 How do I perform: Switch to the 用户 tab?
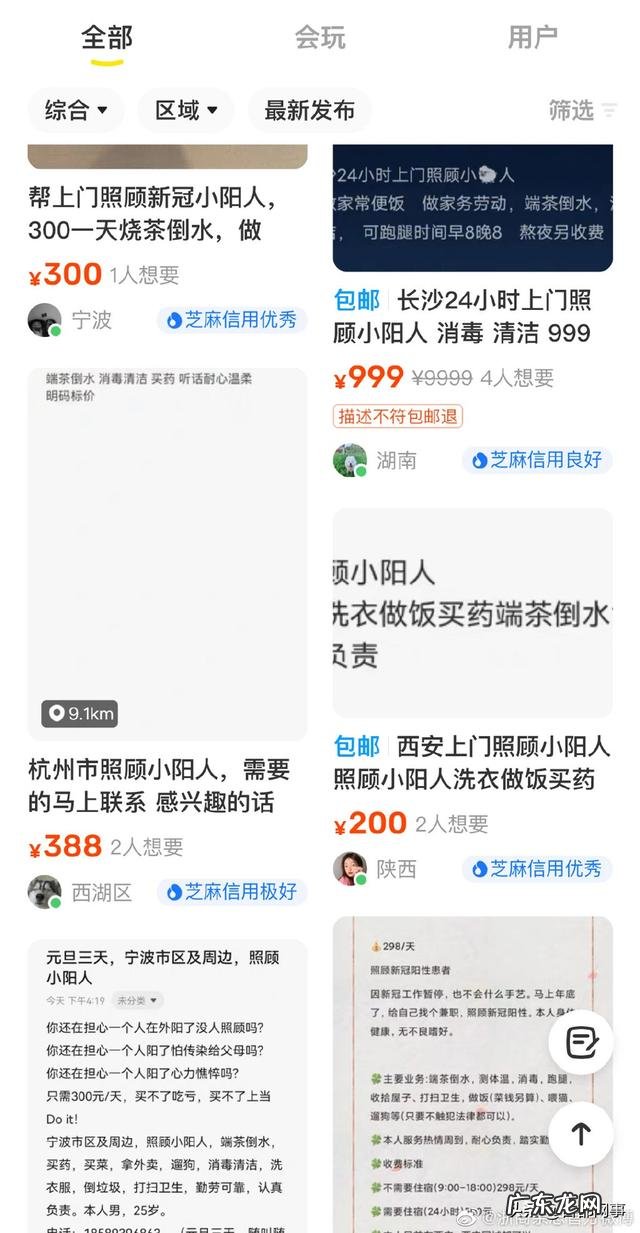[532, 38]
